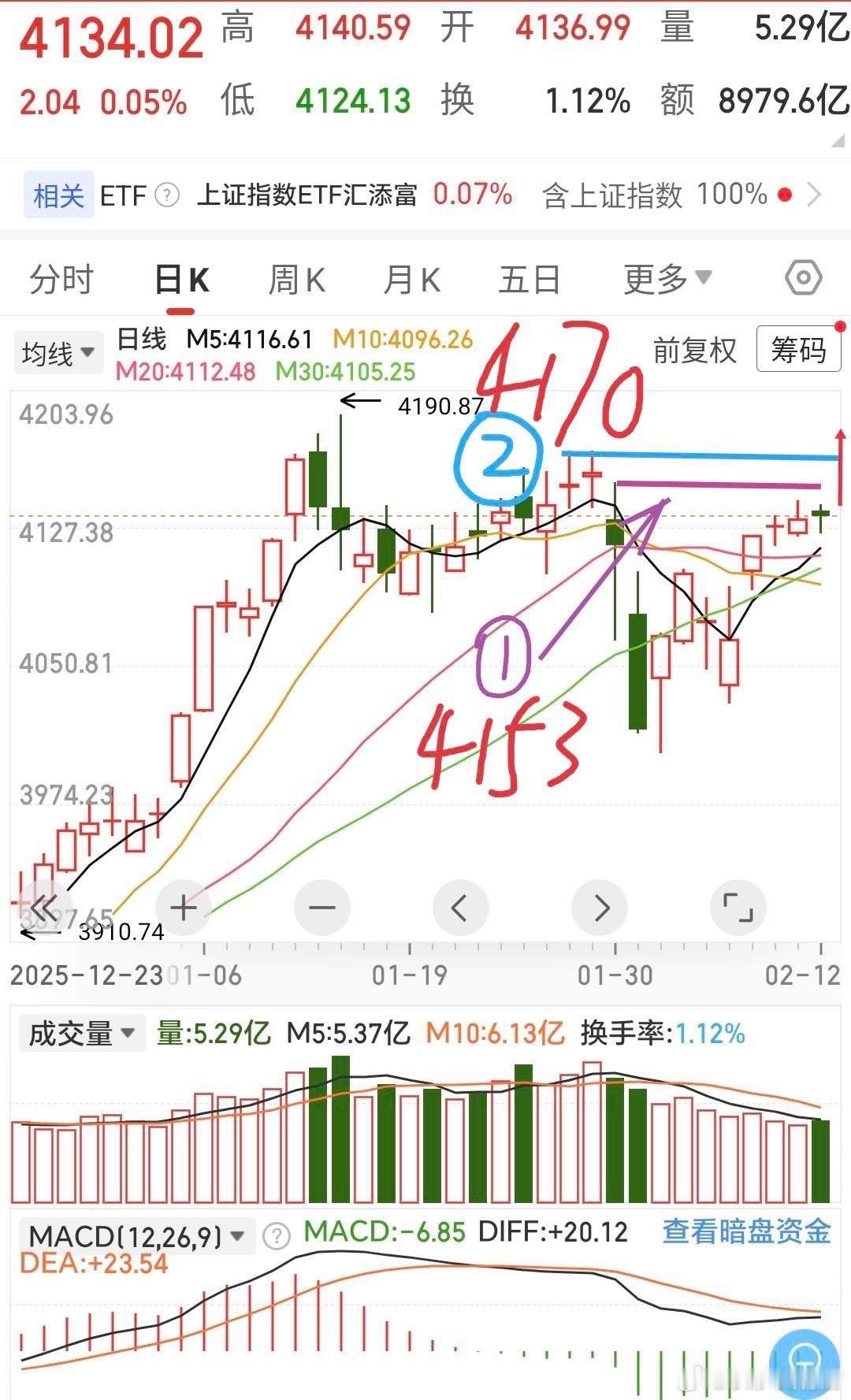
Task: Pan the chart right using the right arrow
Action: (x=600, y=908)
